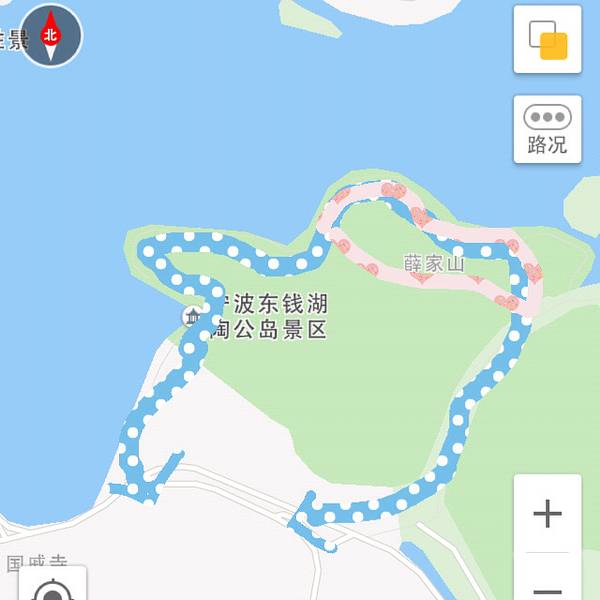The width and height of the screenshot is (600, 600).
Task: Toggle the 路况 traffic overlay
Action: (547, 130)
